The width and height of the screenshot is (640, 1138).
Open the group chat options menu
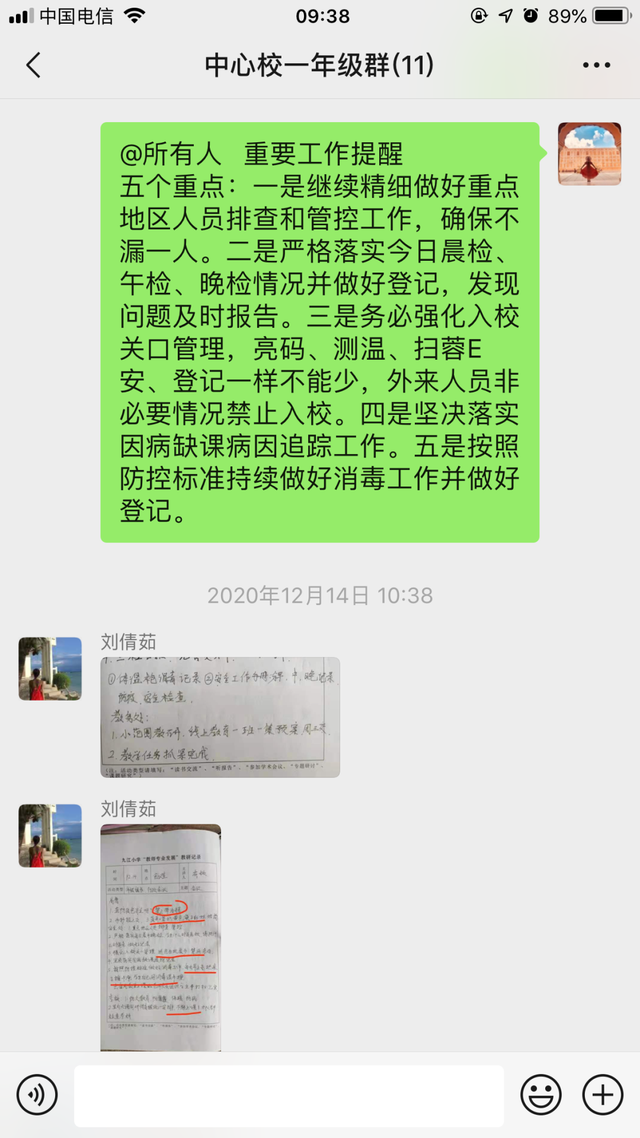point(596,66)
